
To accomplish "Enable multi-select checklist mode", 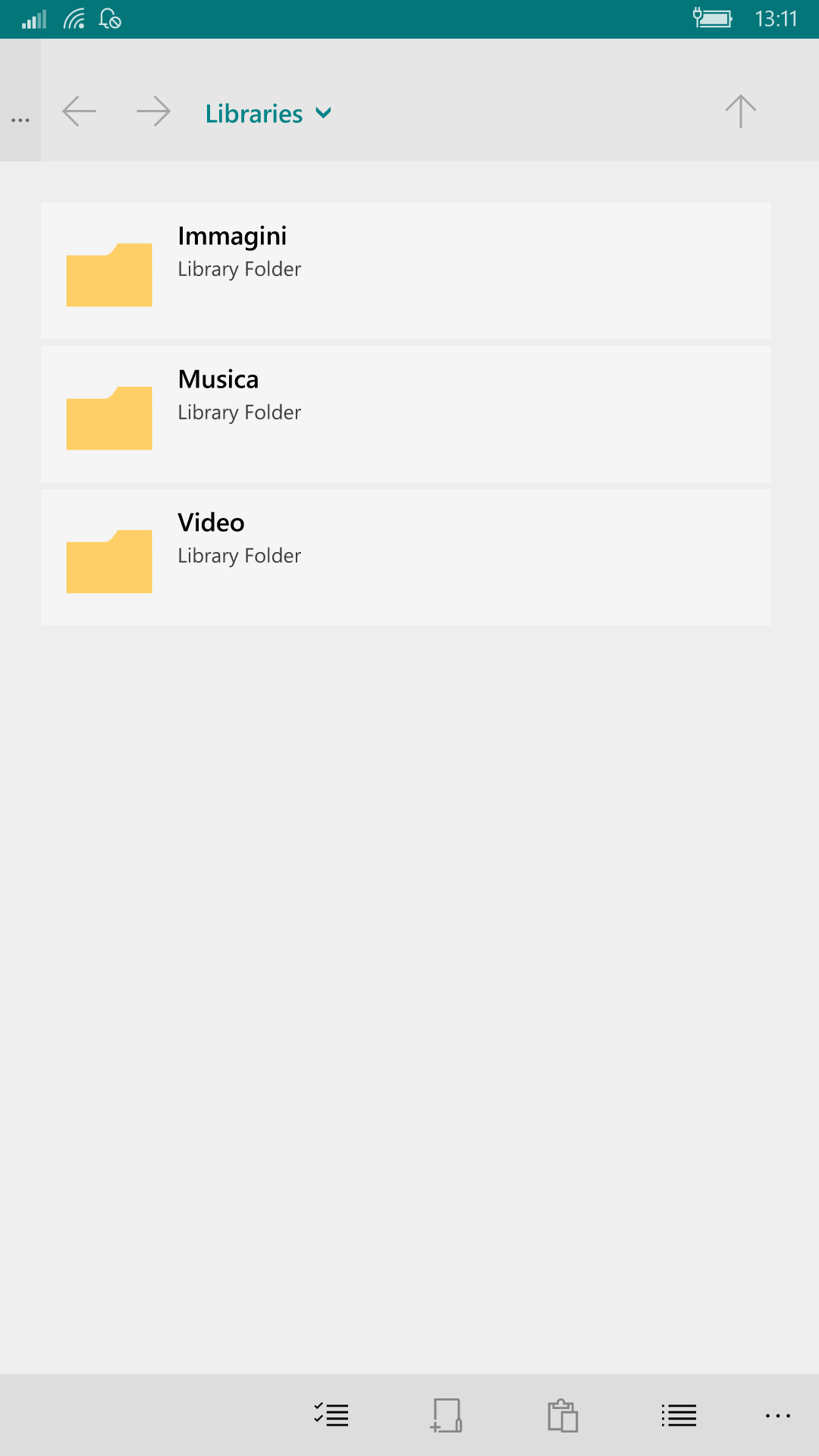I will [331, 1415].
